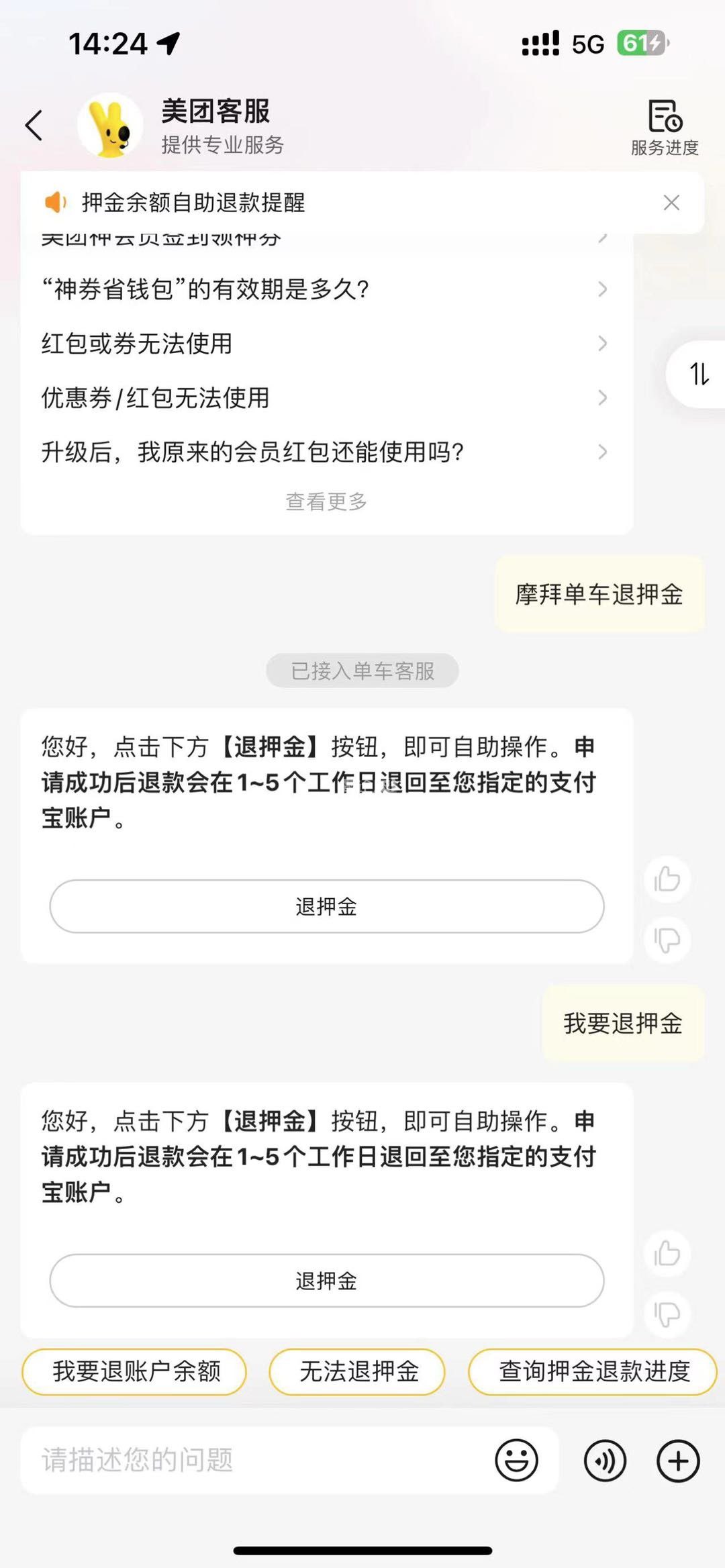Tap the floating up-down arrows button

[x=699, y=374]
